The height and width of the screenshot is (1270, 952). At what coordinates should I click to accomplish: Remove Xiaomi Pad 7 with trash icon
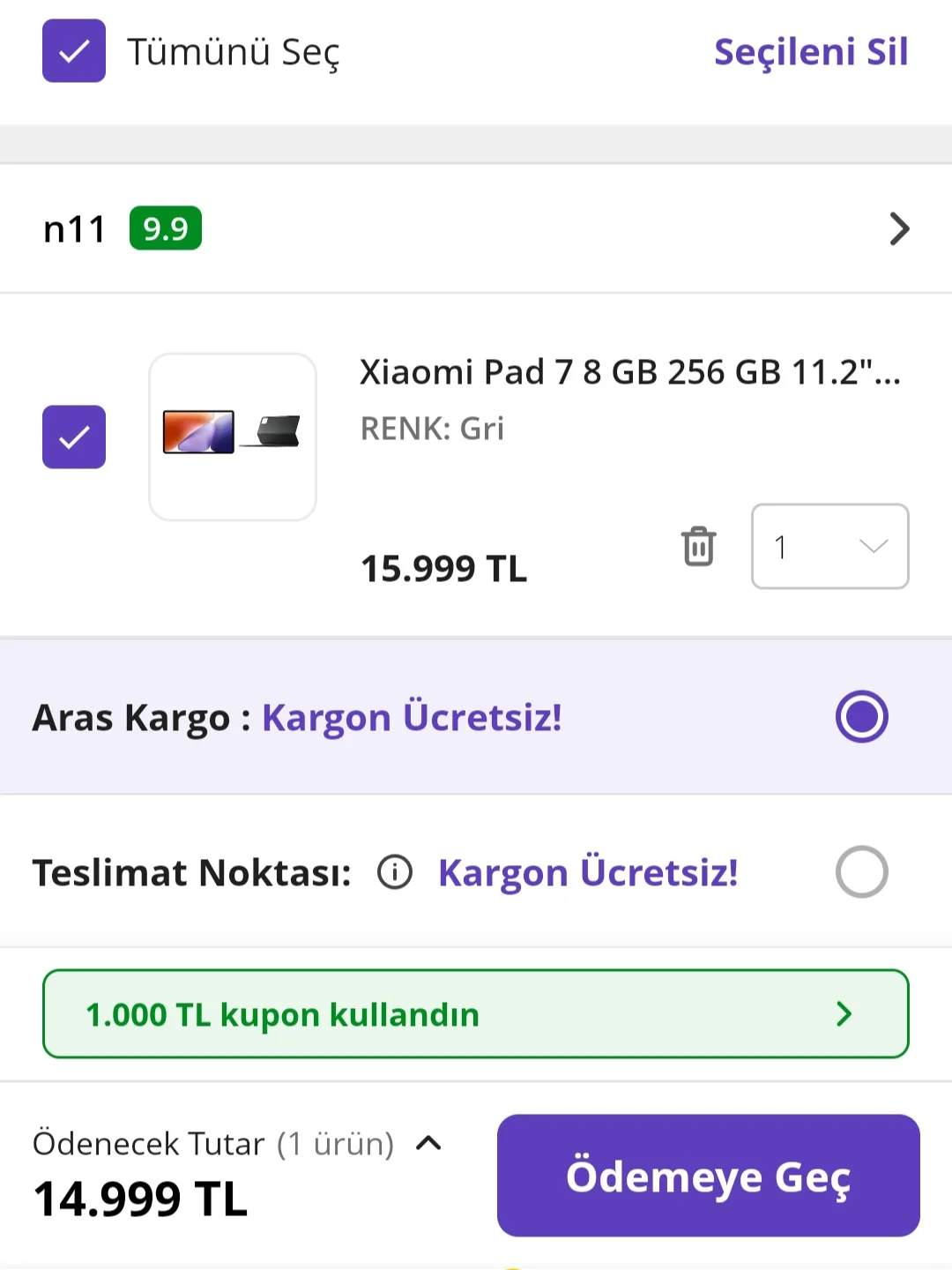698,546
